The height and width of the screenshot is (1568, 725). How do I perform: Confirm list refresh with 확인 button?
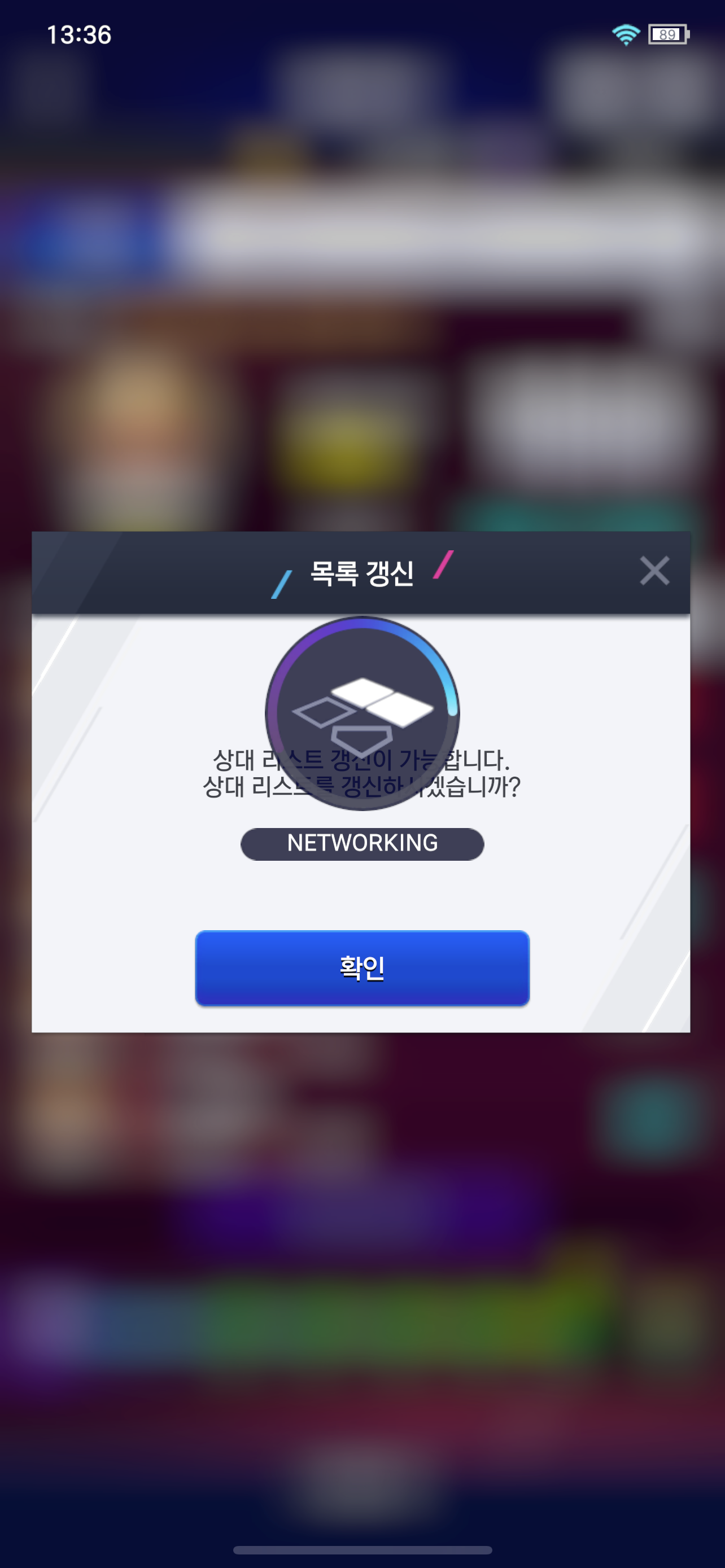point(362,967)
